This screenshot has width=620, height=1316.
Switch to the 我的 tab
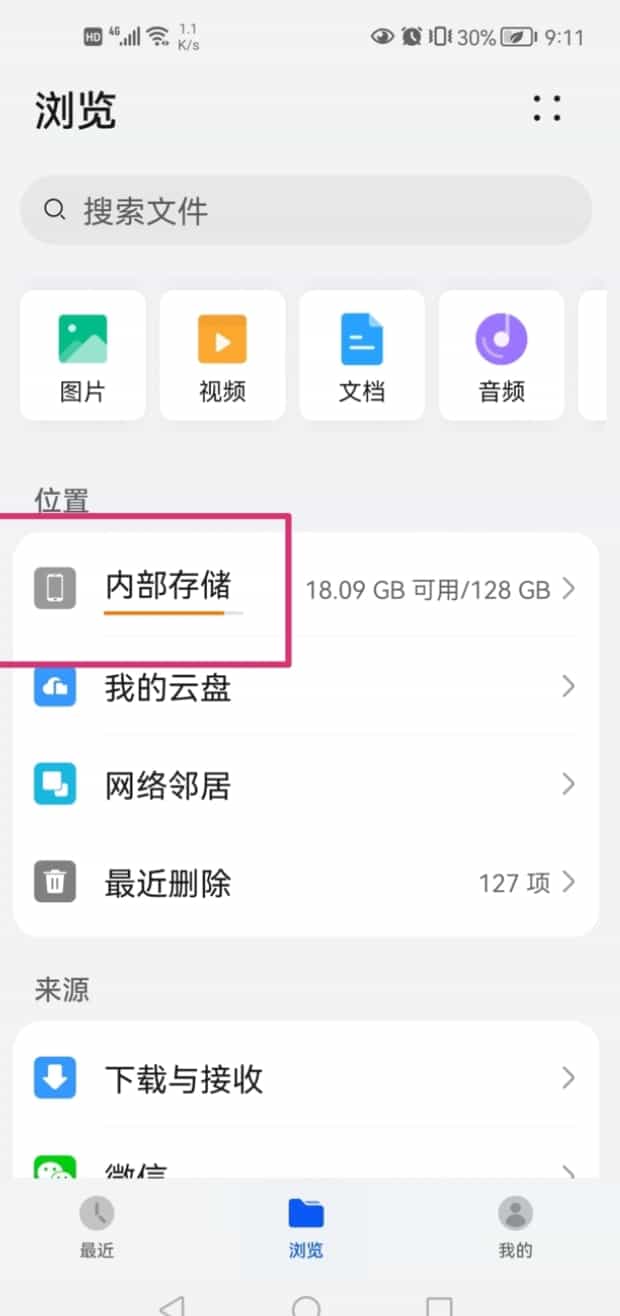[x=515, y=1227]
